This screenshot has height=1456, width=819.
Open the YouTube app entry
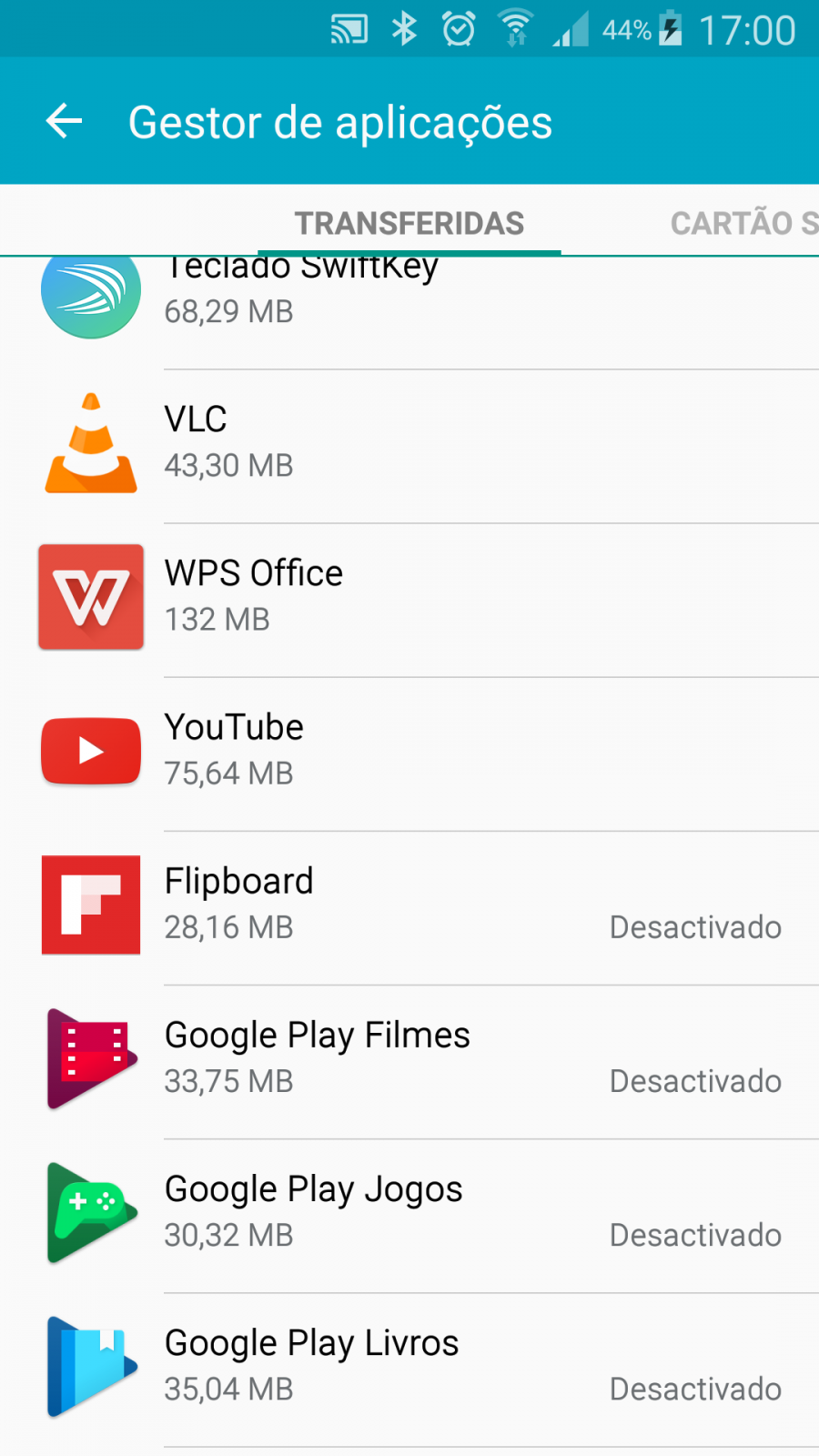pyautogui.click(x=409, y=753)
